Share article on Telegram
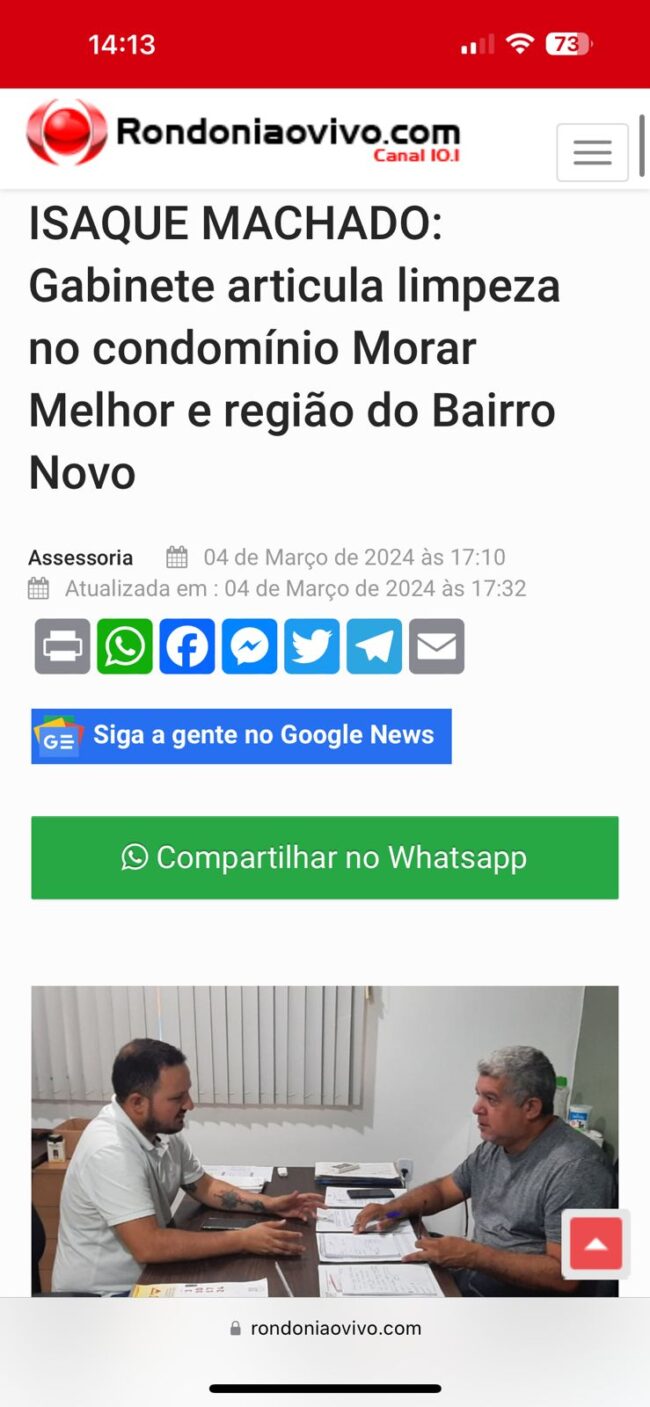Screen dimensions: 650x1407 coord(374,646)
